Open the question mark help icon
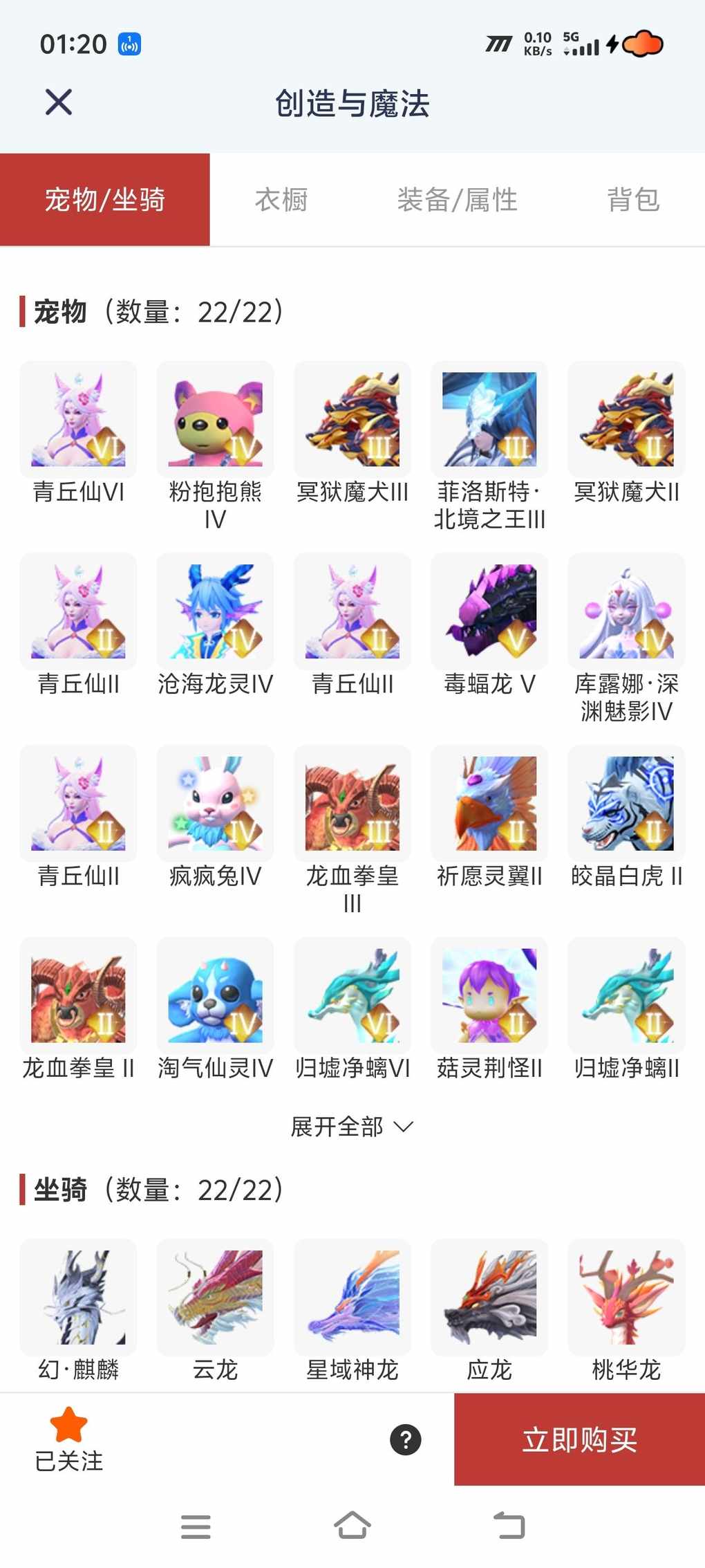 pyautogui.click(x=406, y=1440)
